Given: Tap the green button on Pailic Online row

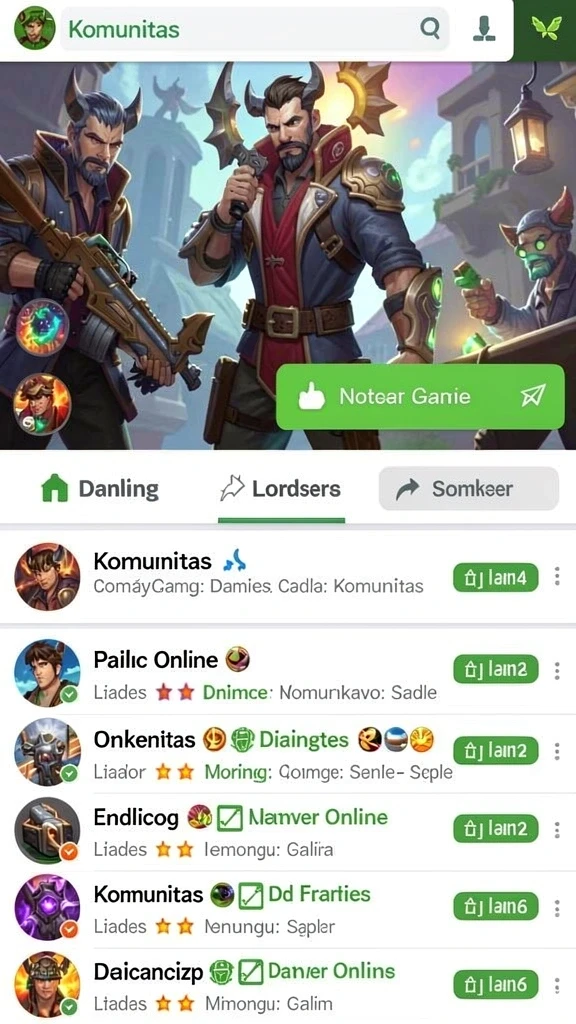Looking at the screenshot, I should point(496,670).
